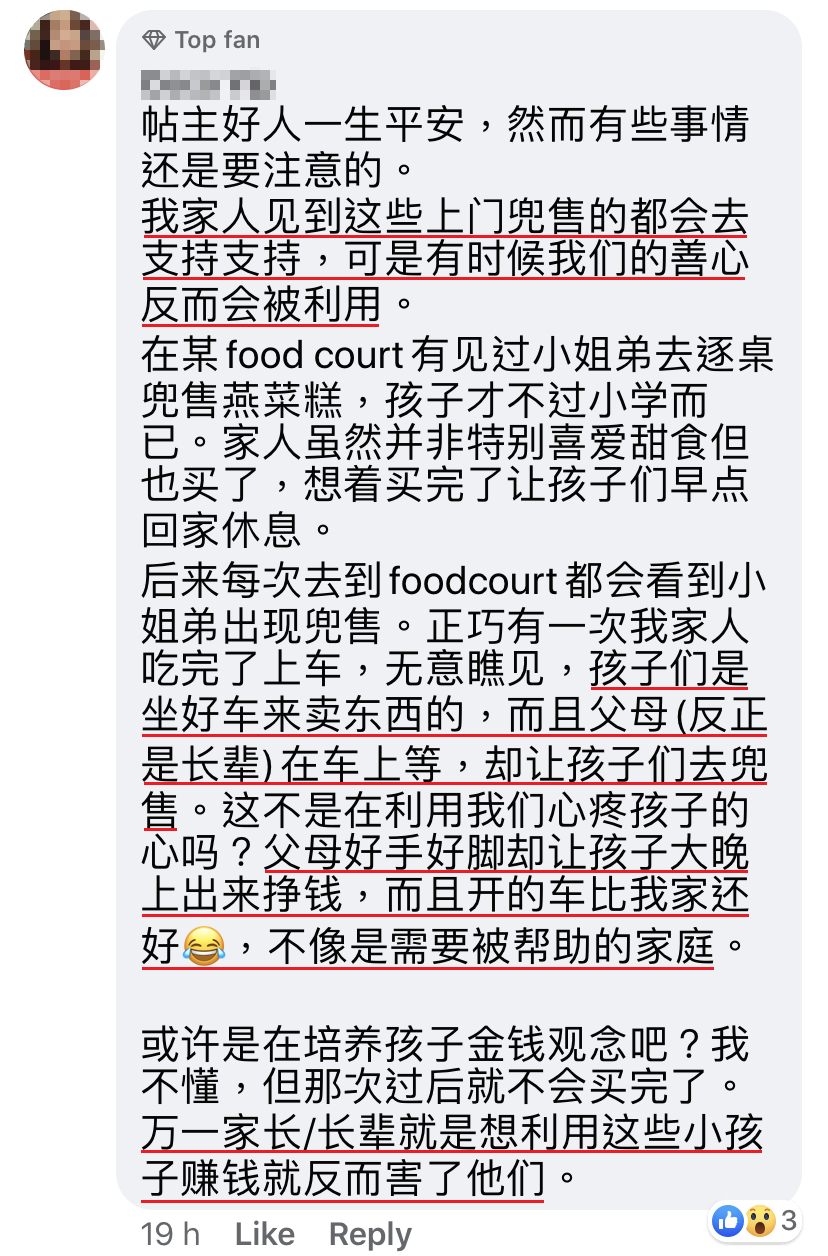828x1256 pixels.
Task: View reactions on this comment
Action: [755, 1220]
